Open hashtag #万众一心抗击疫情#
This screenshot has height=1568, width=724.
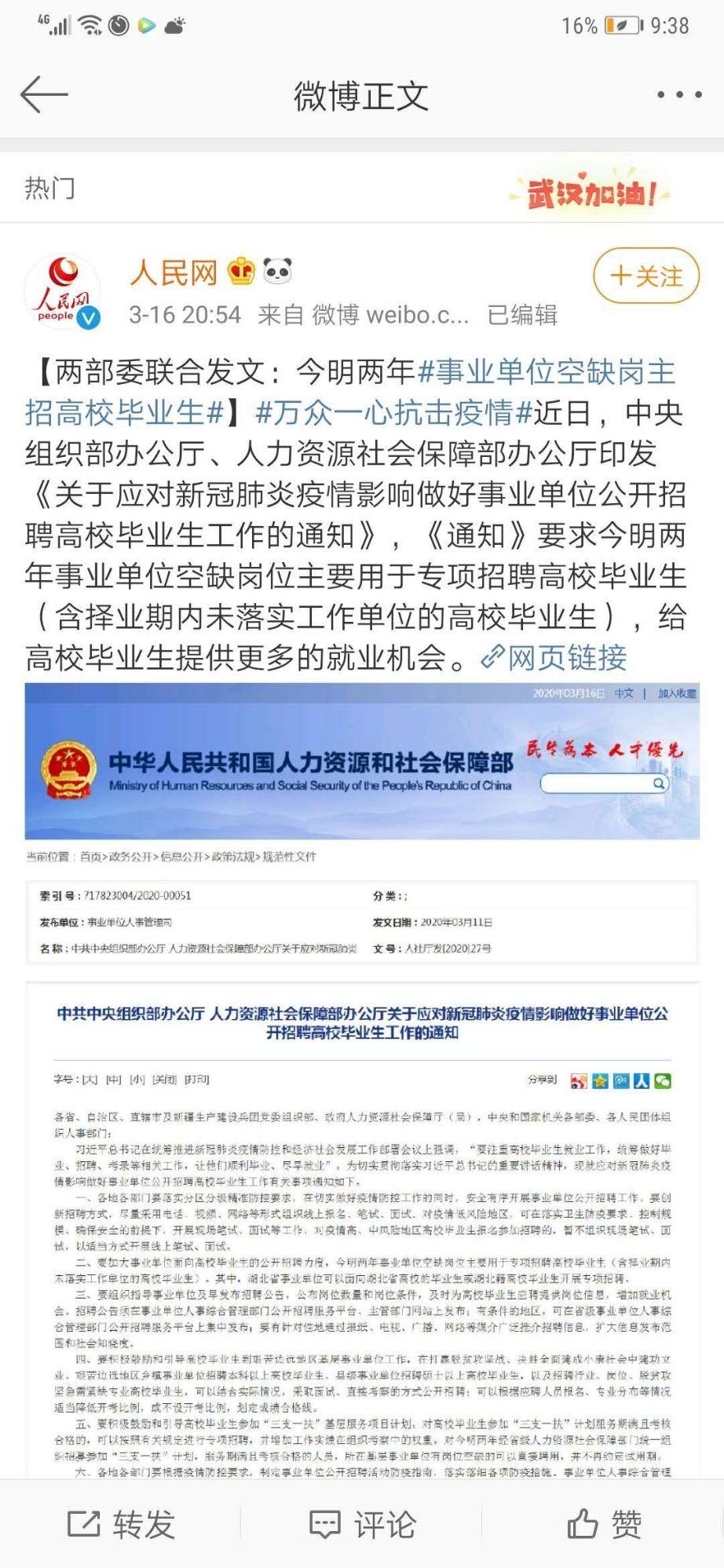pyautogui.click(x=394, y=411)
